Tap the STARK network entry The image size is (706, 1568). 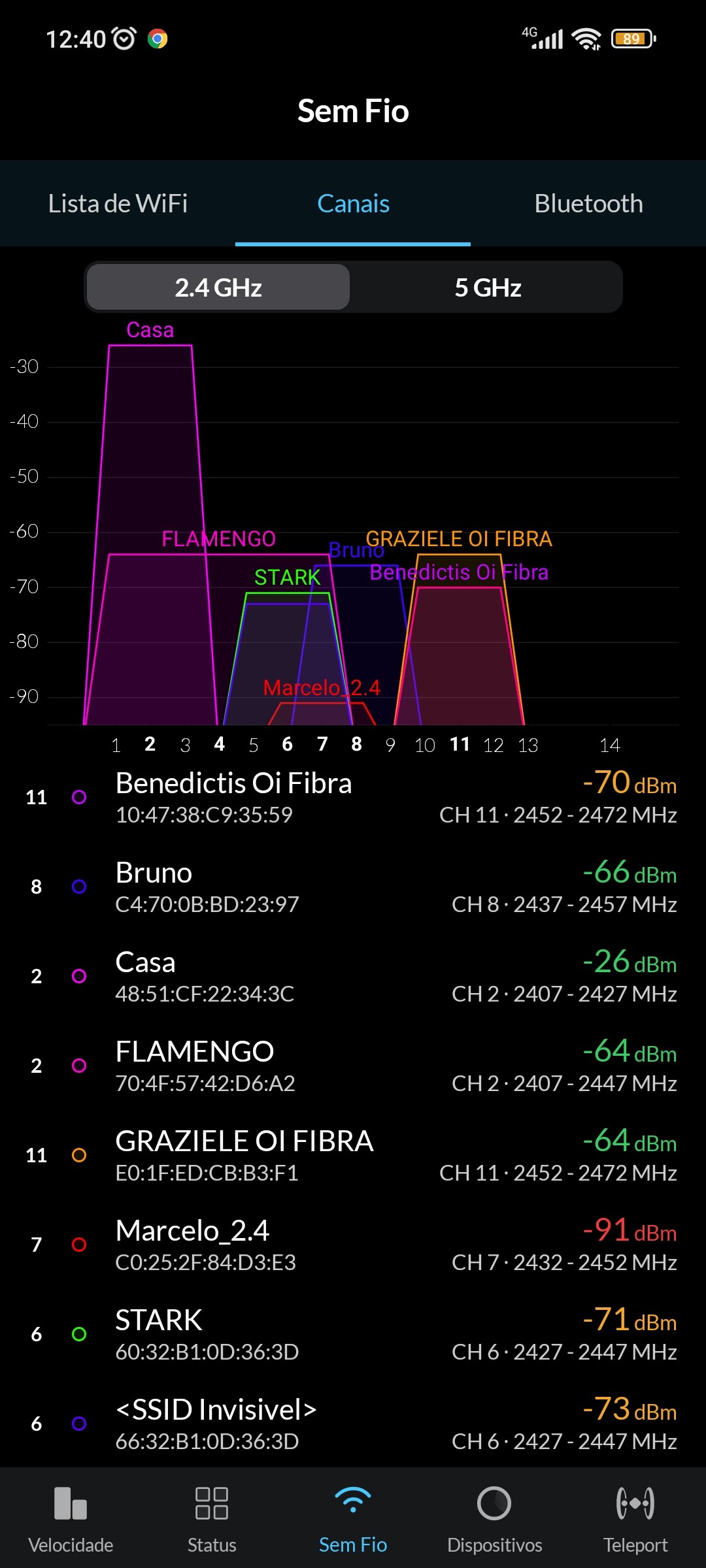353,1334
